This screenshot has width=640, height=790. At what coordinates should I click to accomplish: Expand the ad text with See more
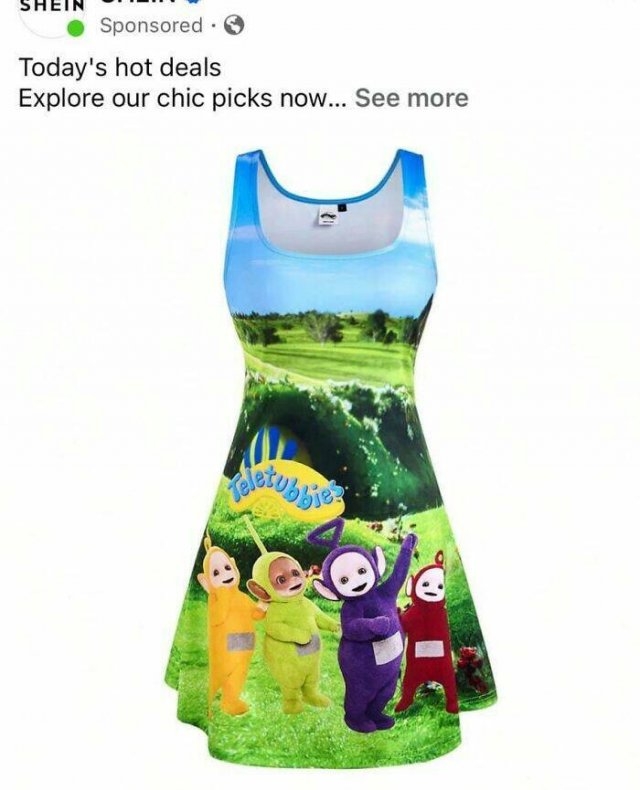[x=411, y=98]
